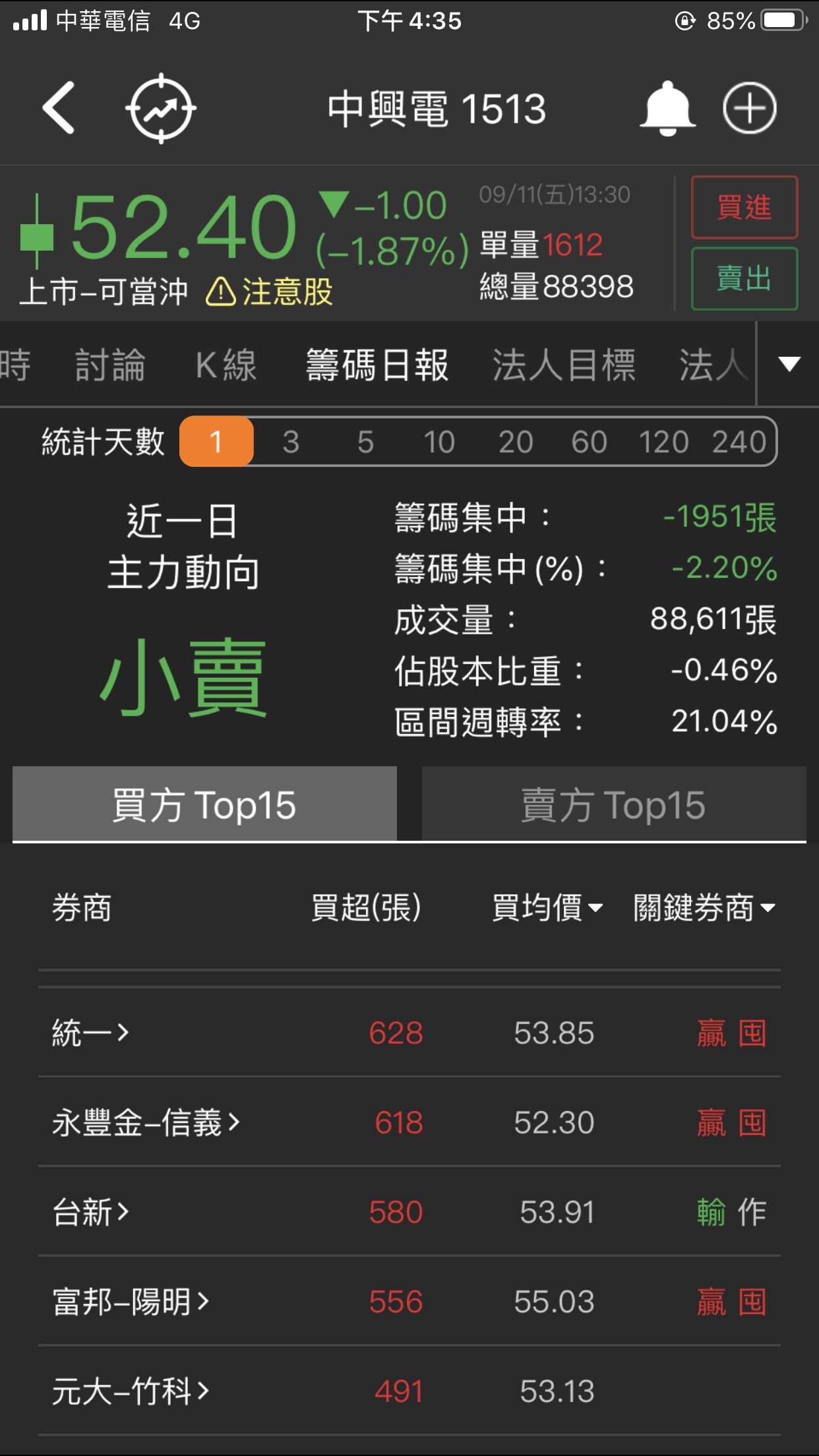The height and width of the screenshot is (1456, 819).
Task: Set a price alert with the bell
Action: (x=667, y=108)
